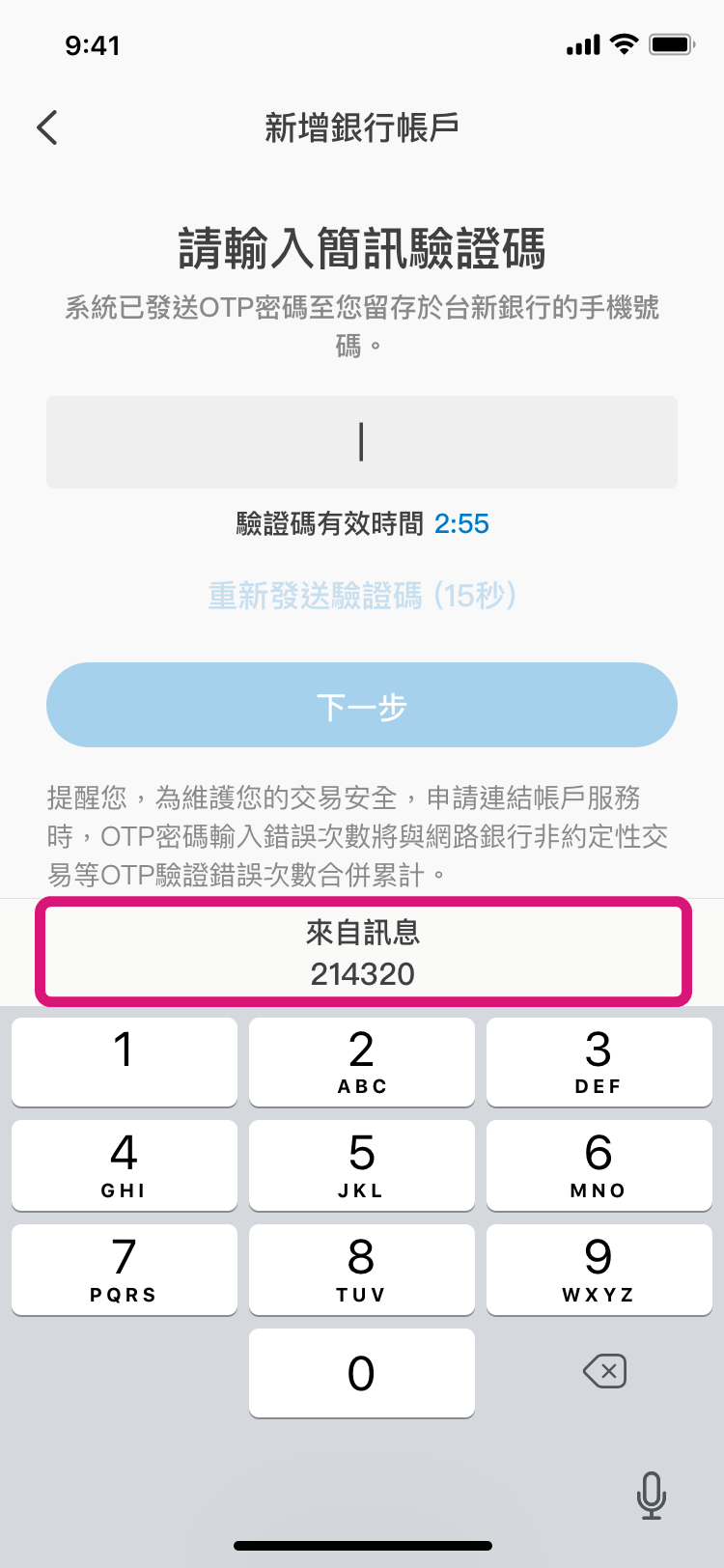
Task: Start dictation with microphone icon
Action: [652, 1495]
